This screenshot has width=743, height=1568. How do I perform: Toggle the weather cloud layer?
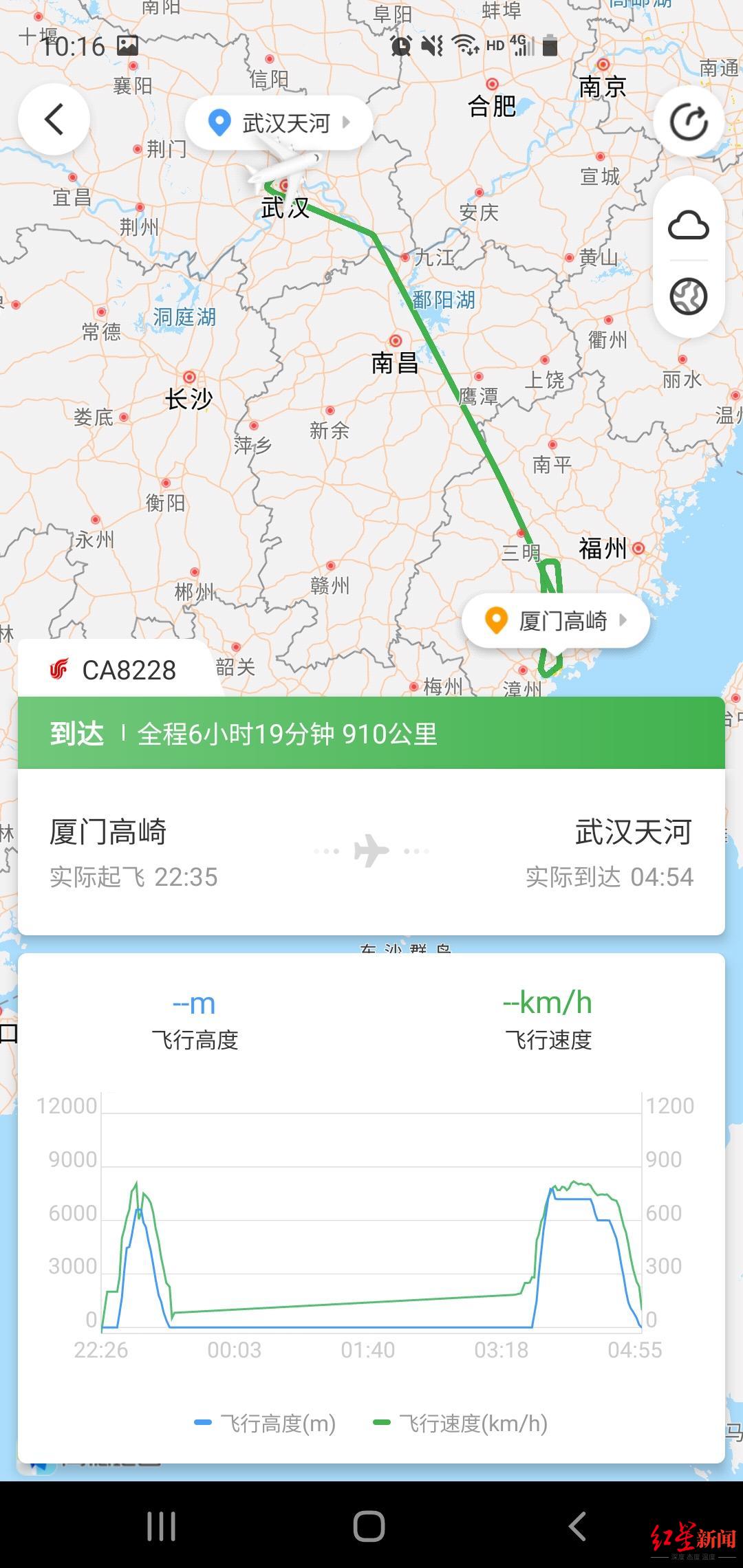689,225
